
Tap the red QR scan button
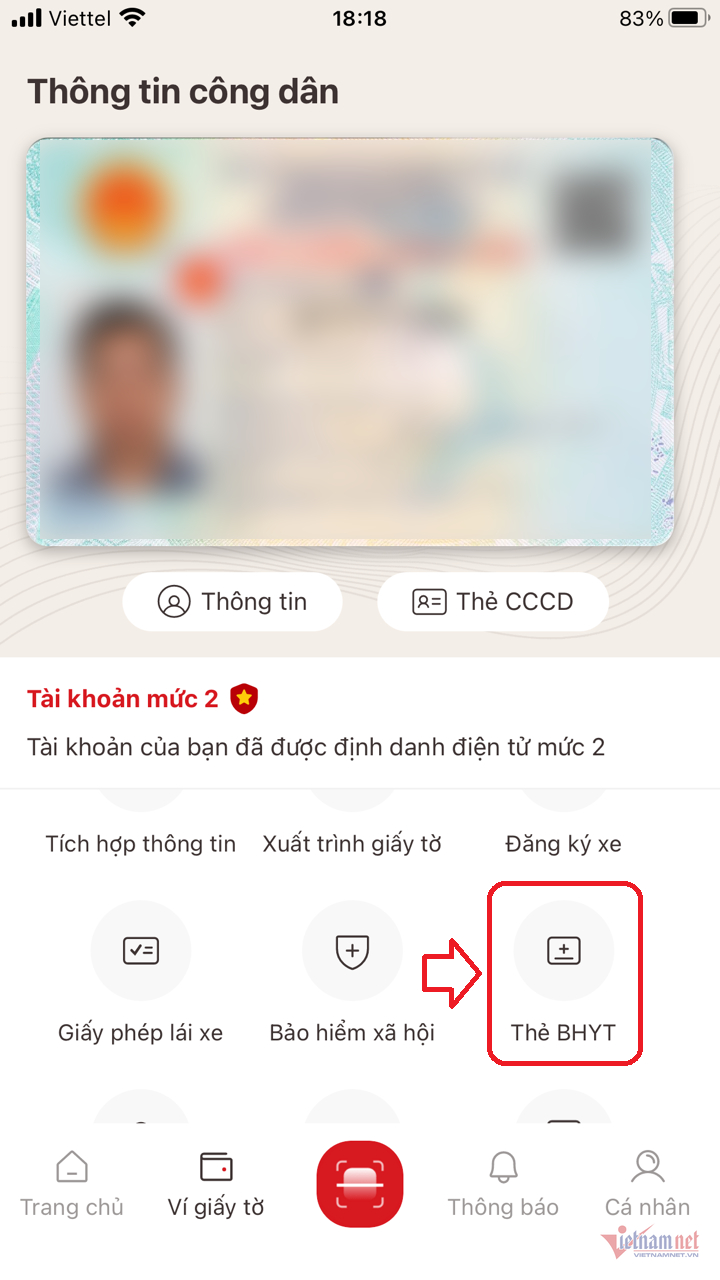pos(360,1184)
